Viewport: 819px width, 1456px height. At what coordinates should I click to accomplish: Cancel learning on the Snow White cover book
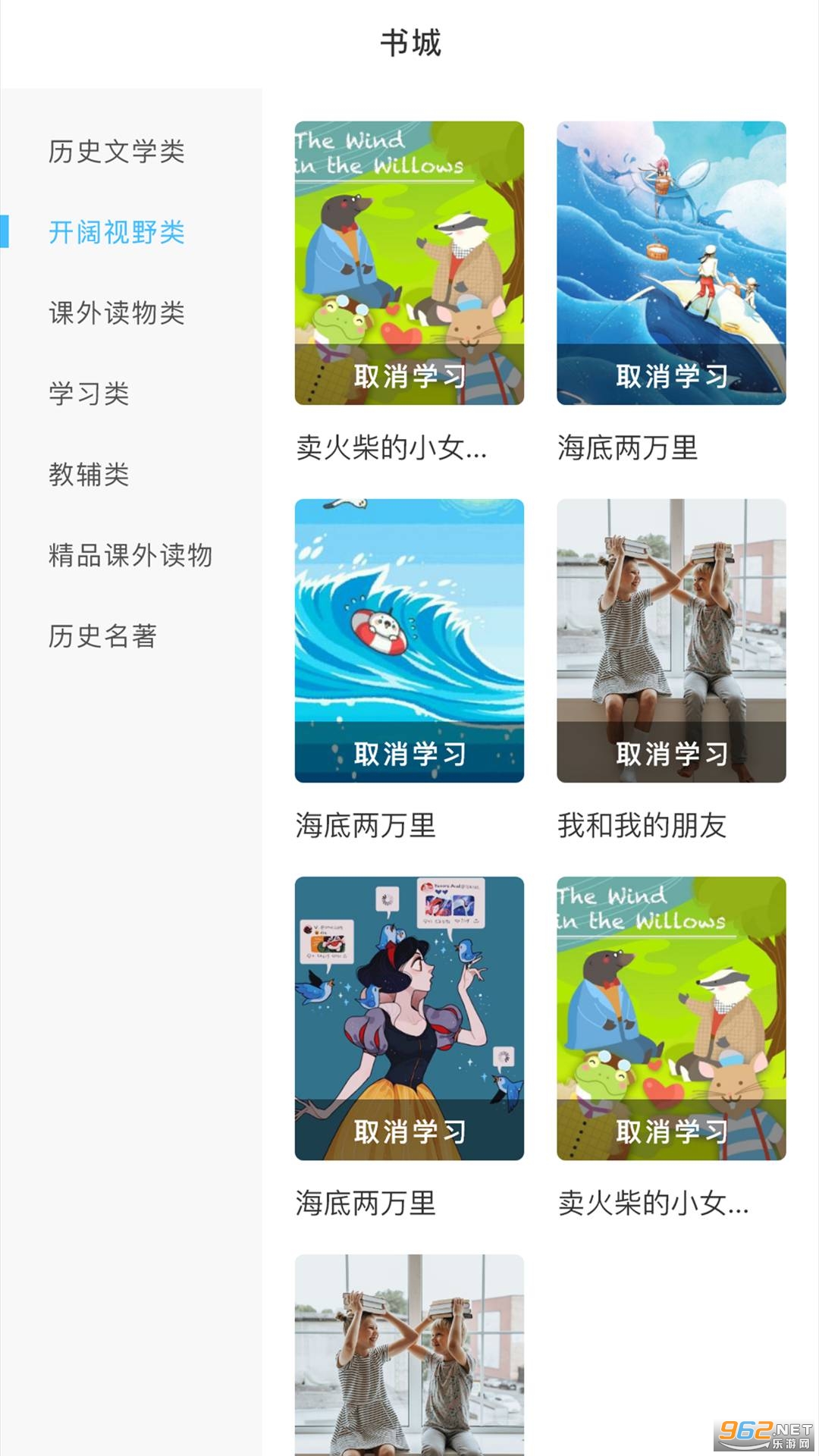point(409,1131)
